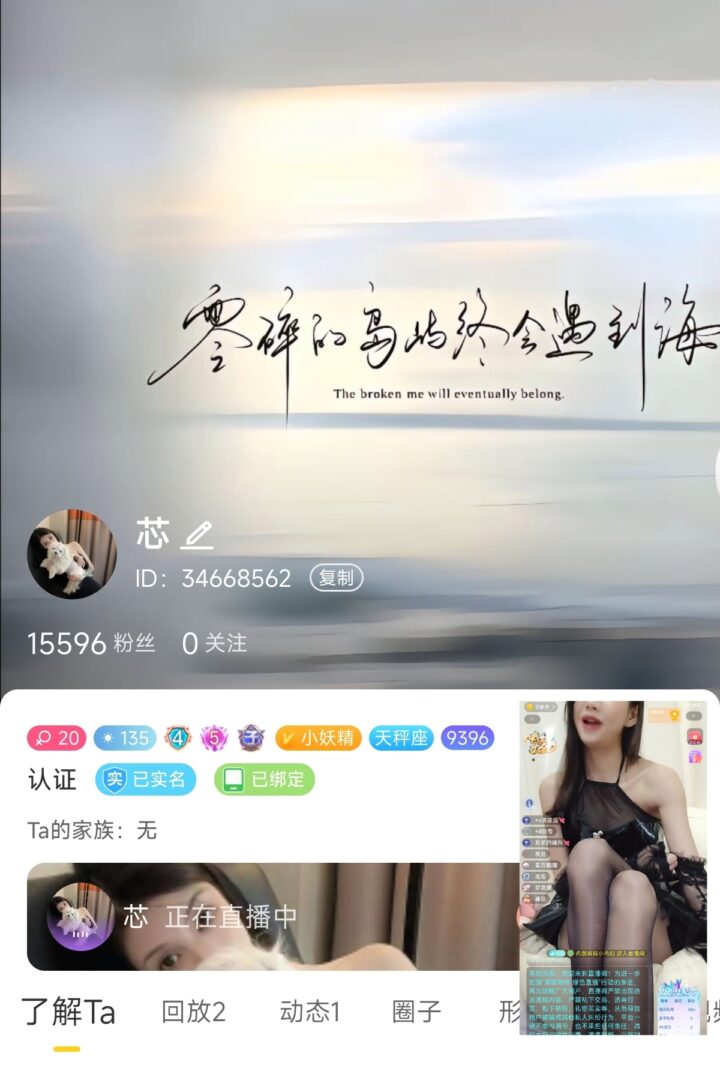Switch to the 回放2 tab
Image resolution: width=720 pixels, height=1080 pixels.
click(x=193, y=1012)
